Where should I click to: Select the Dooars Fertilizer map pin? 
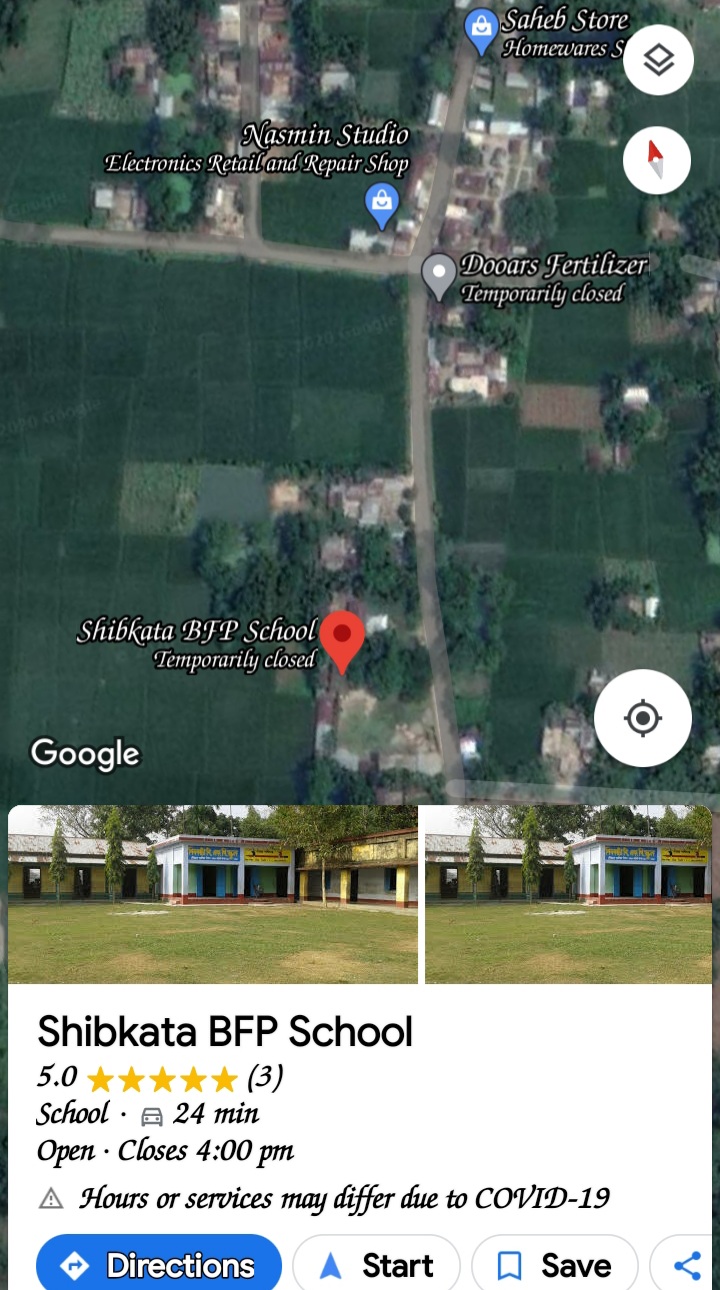tap(438, 275)
